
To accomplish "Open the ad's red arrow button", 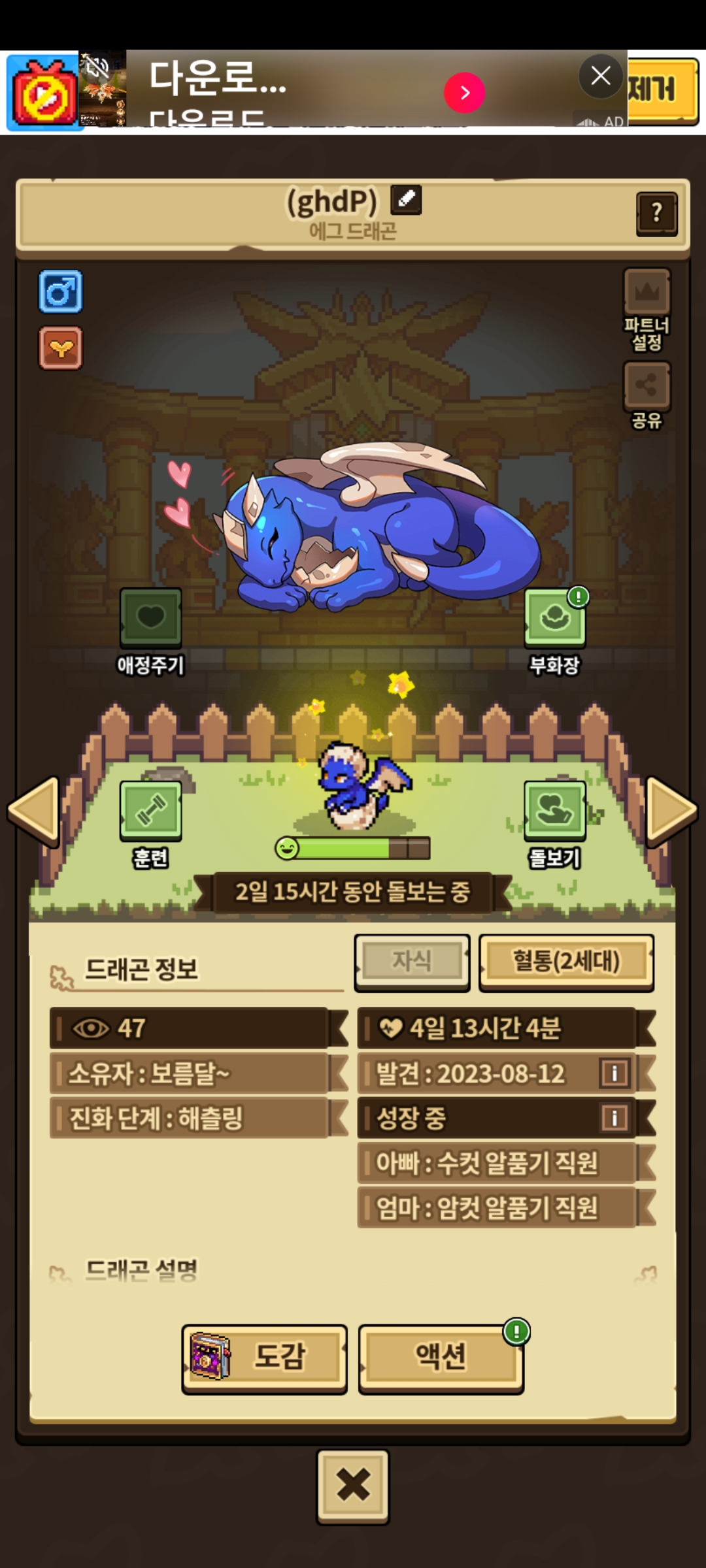I will tap(464, 93).
